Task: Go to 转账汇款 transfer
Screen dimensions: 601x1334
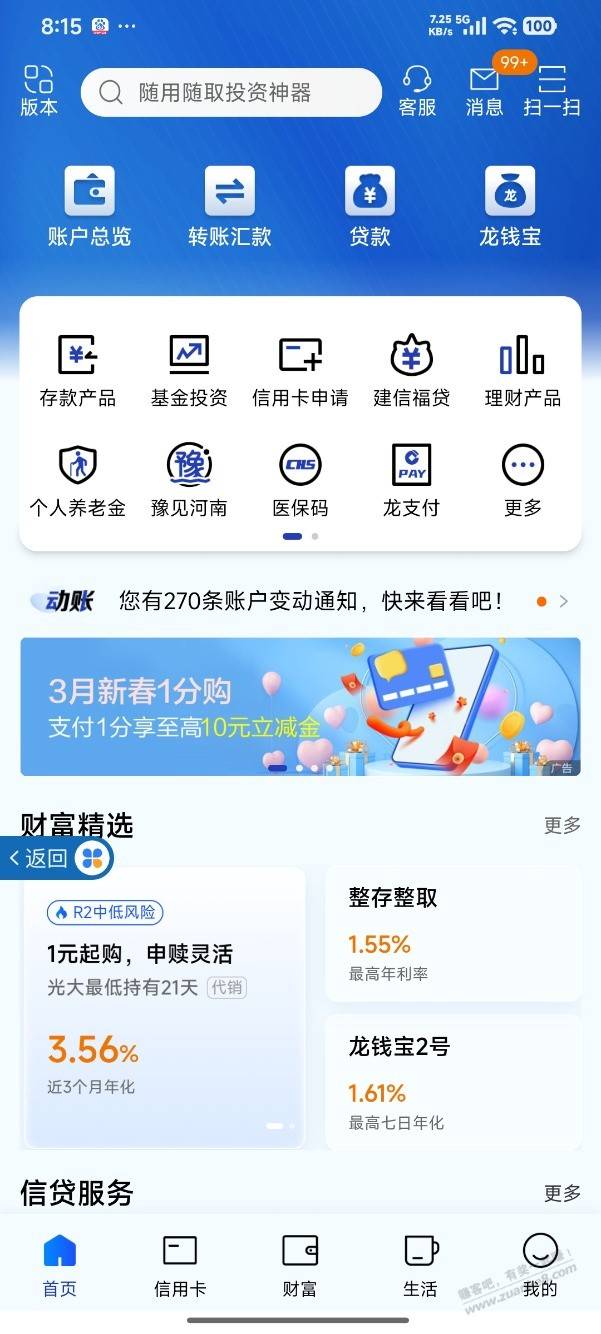Action: tap(230, 207)
